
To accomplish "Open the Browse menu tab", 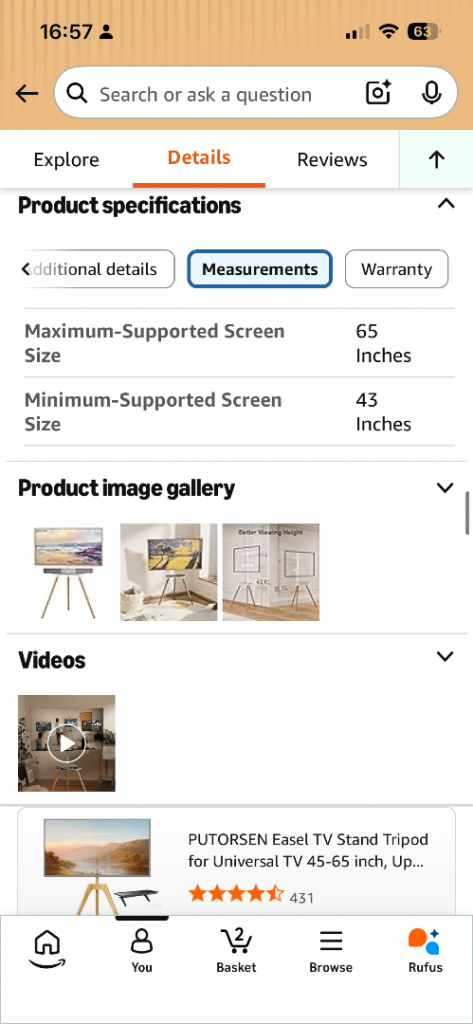I will [x=331, y=951].
